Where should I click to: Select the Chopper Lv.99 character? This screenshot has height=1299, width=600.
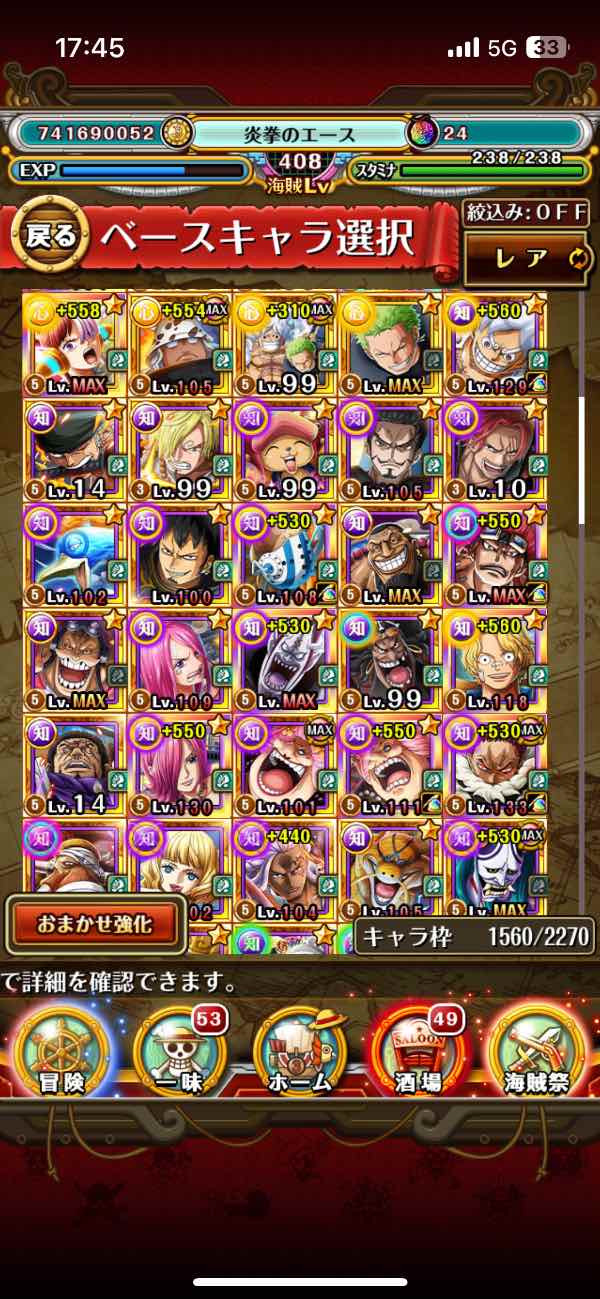tap(285, 450)
